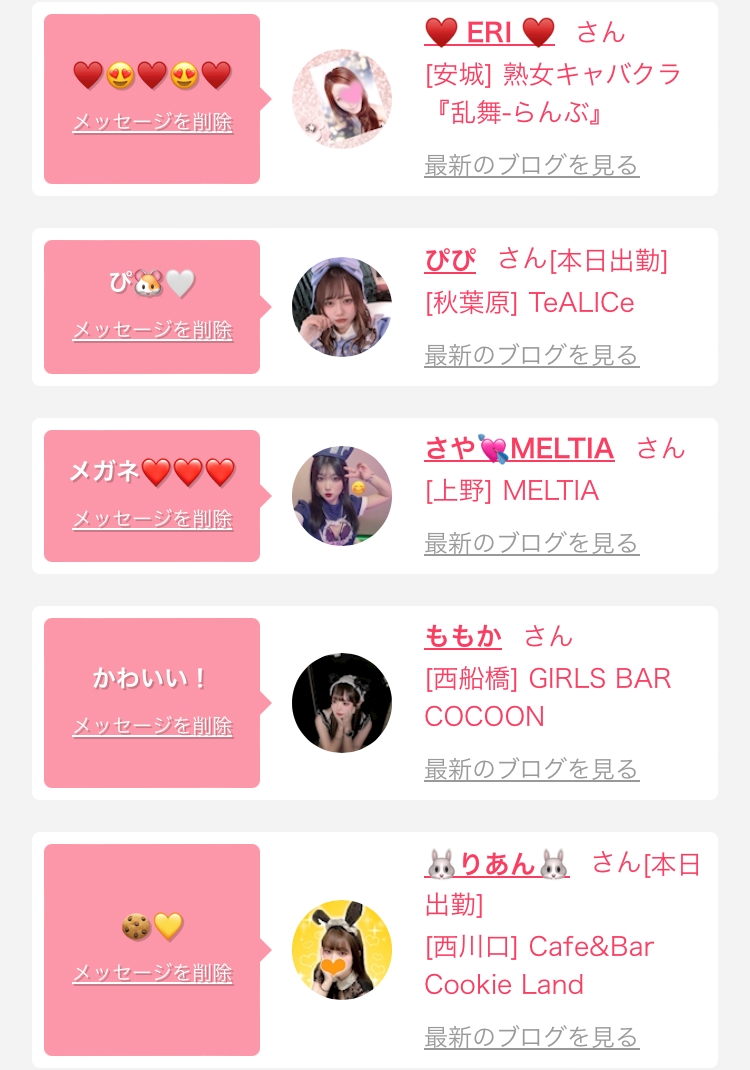The width and height of the screenshot is (750, 1070).
Task: View さやMELTIA's latest blog
Action: [532, 543]
